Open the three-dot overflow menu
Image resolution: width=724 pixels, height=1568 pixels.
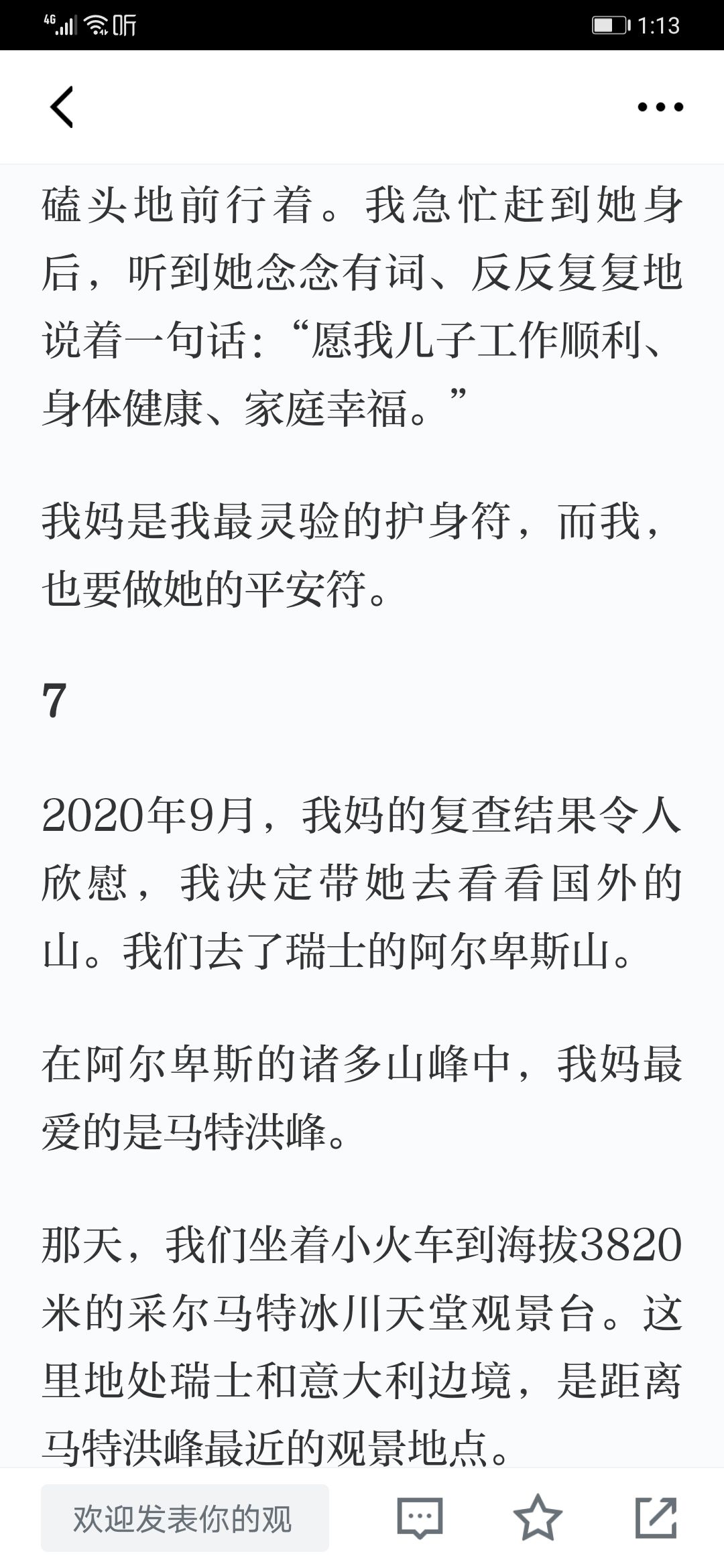[x=660, y=107]
